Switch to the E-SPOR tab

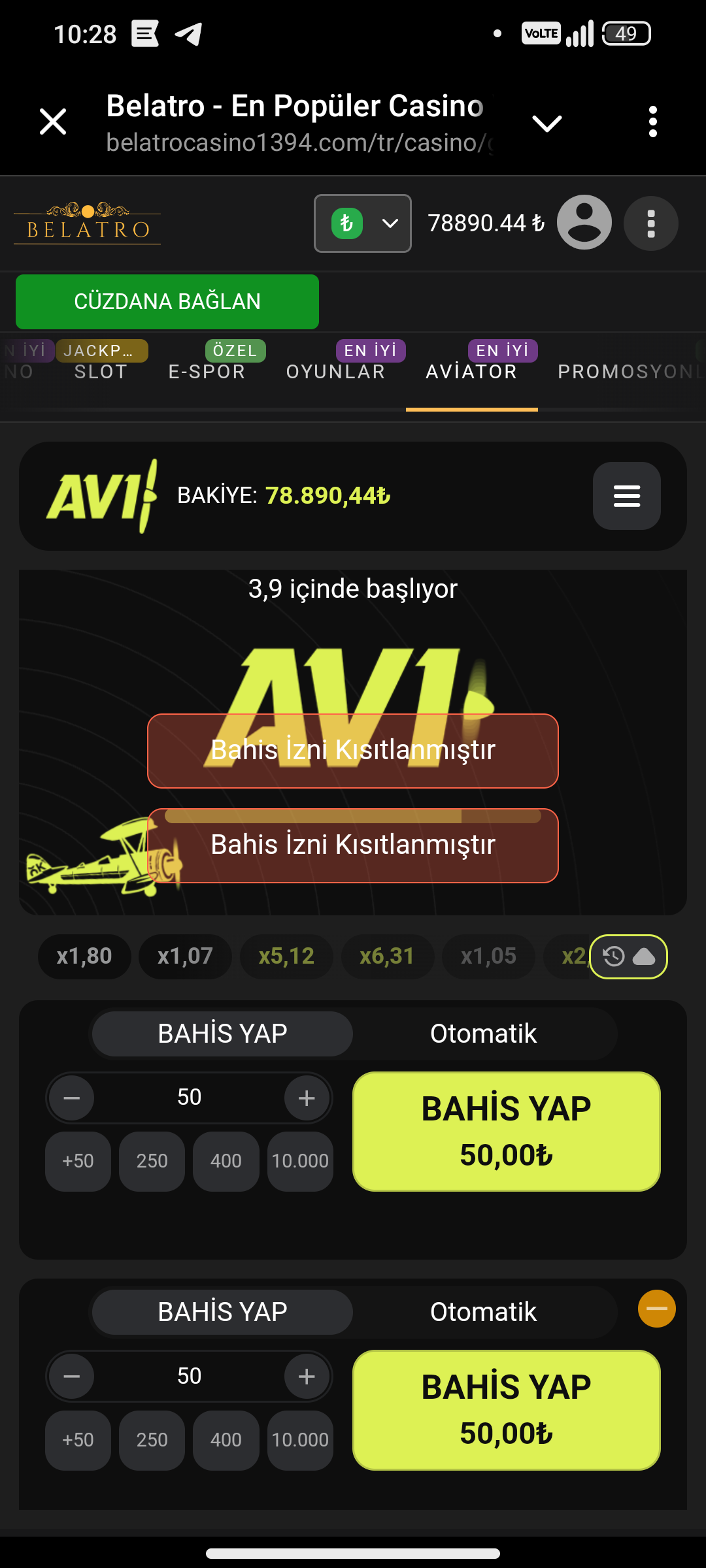tap(207, 371)
